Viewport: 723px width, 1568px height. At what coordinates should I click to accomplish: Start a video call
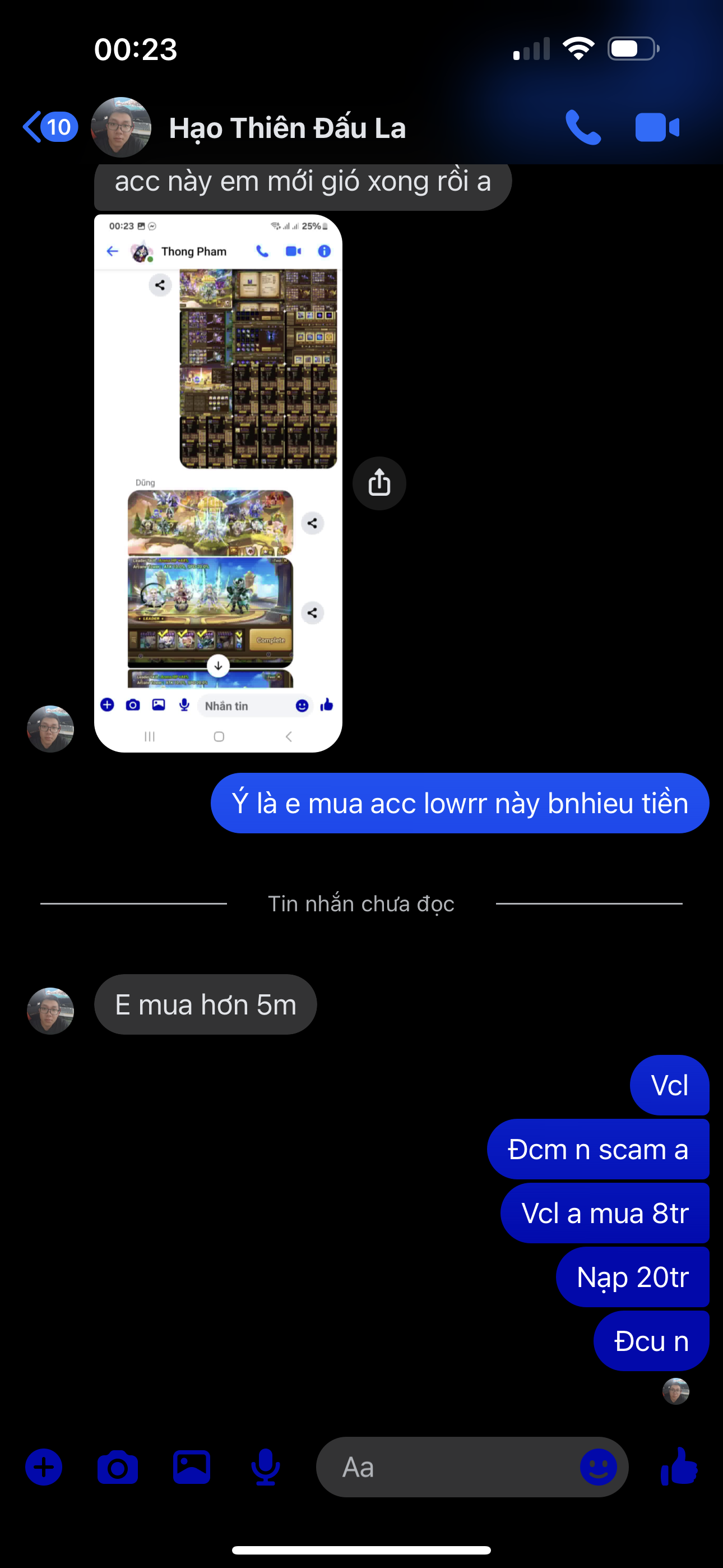pos(657,127)
